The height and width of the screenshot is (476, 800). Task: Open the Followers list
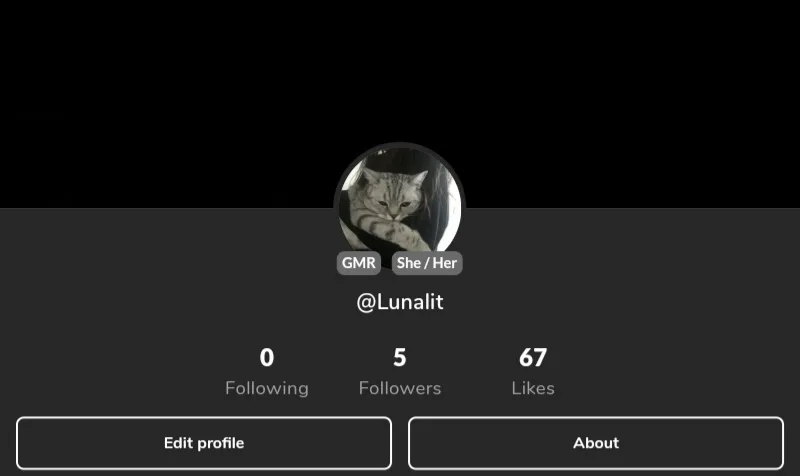[400, 372]
